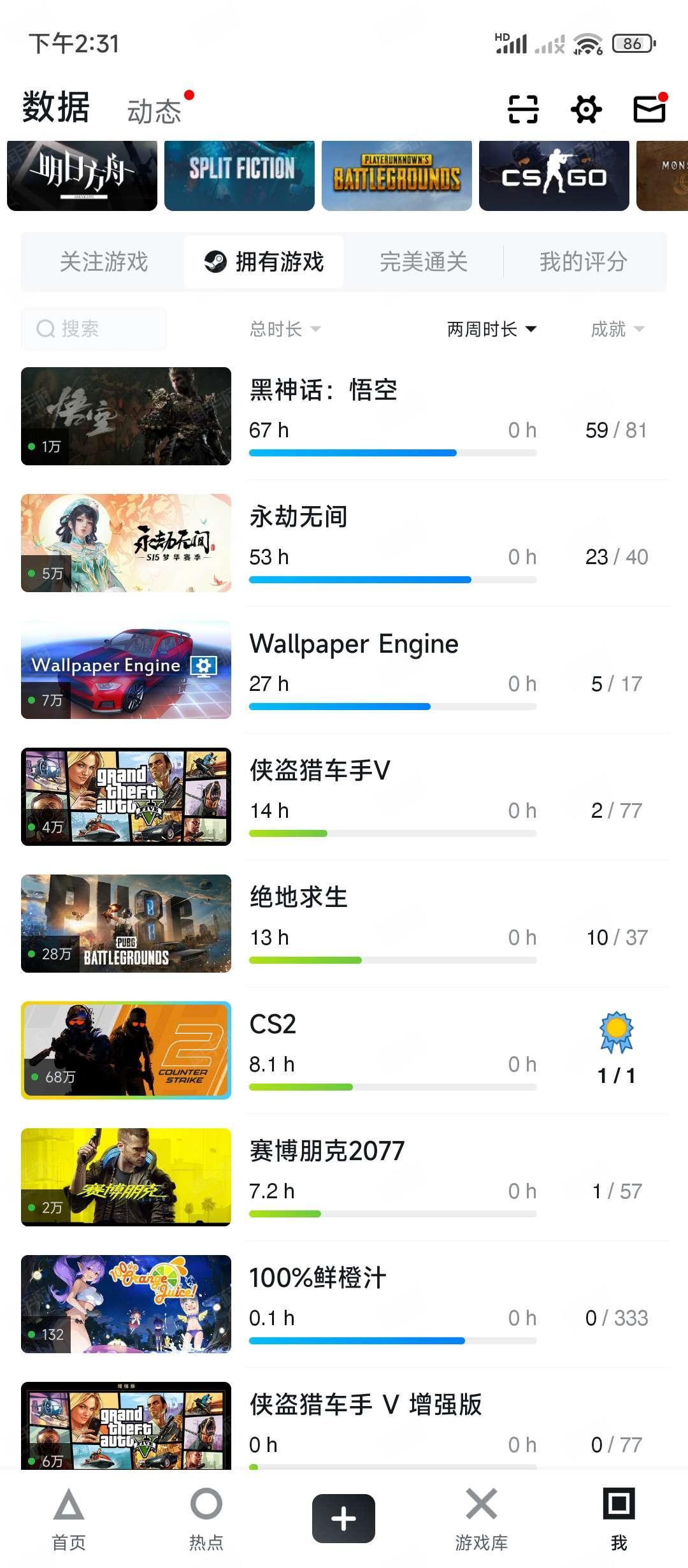Viewport: 688px width, 1568px height.
Task: Open the CS2 game entry
Action: tap(344, 1050)
